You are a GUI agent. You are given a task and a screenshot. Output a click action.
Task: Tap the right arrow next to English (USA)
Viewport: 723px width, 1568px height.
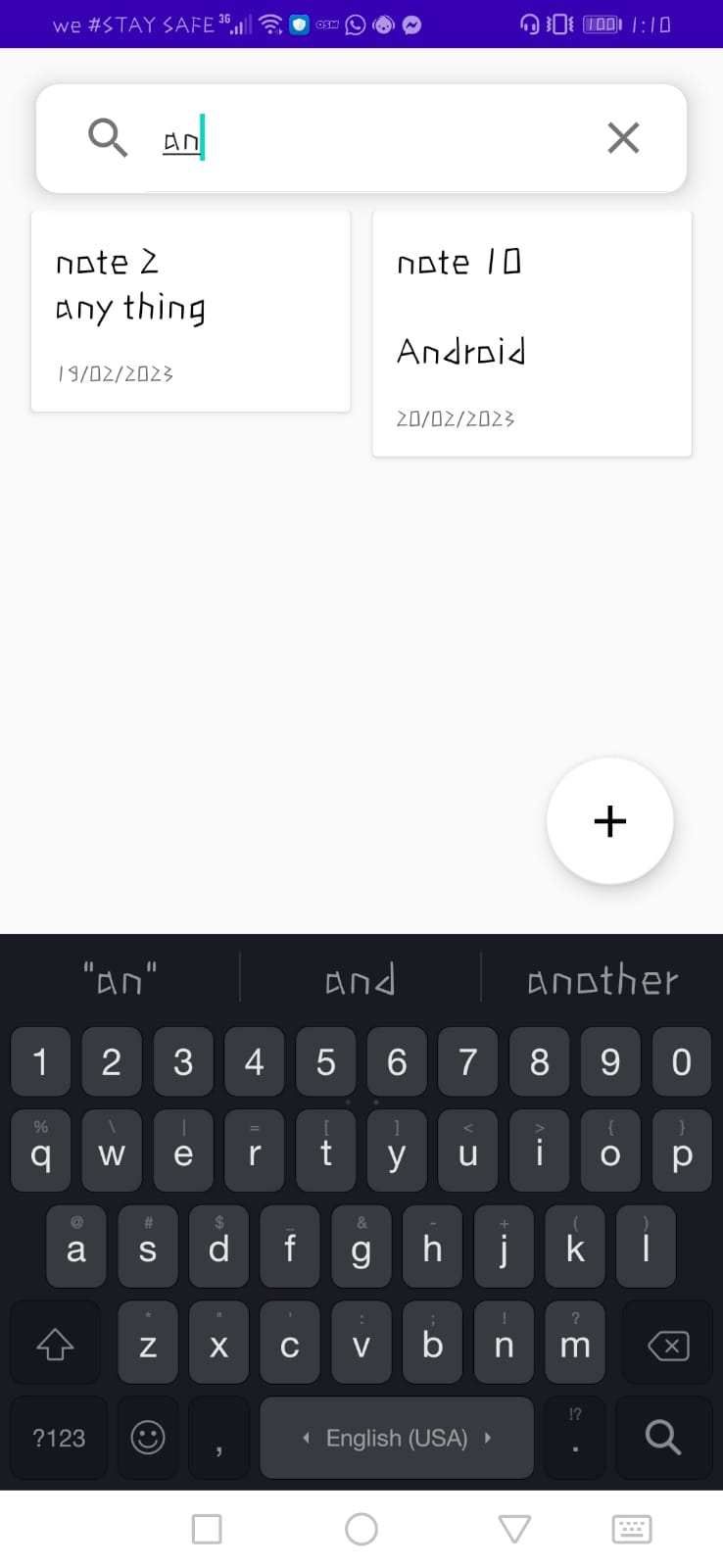(x=488, y=1437)
